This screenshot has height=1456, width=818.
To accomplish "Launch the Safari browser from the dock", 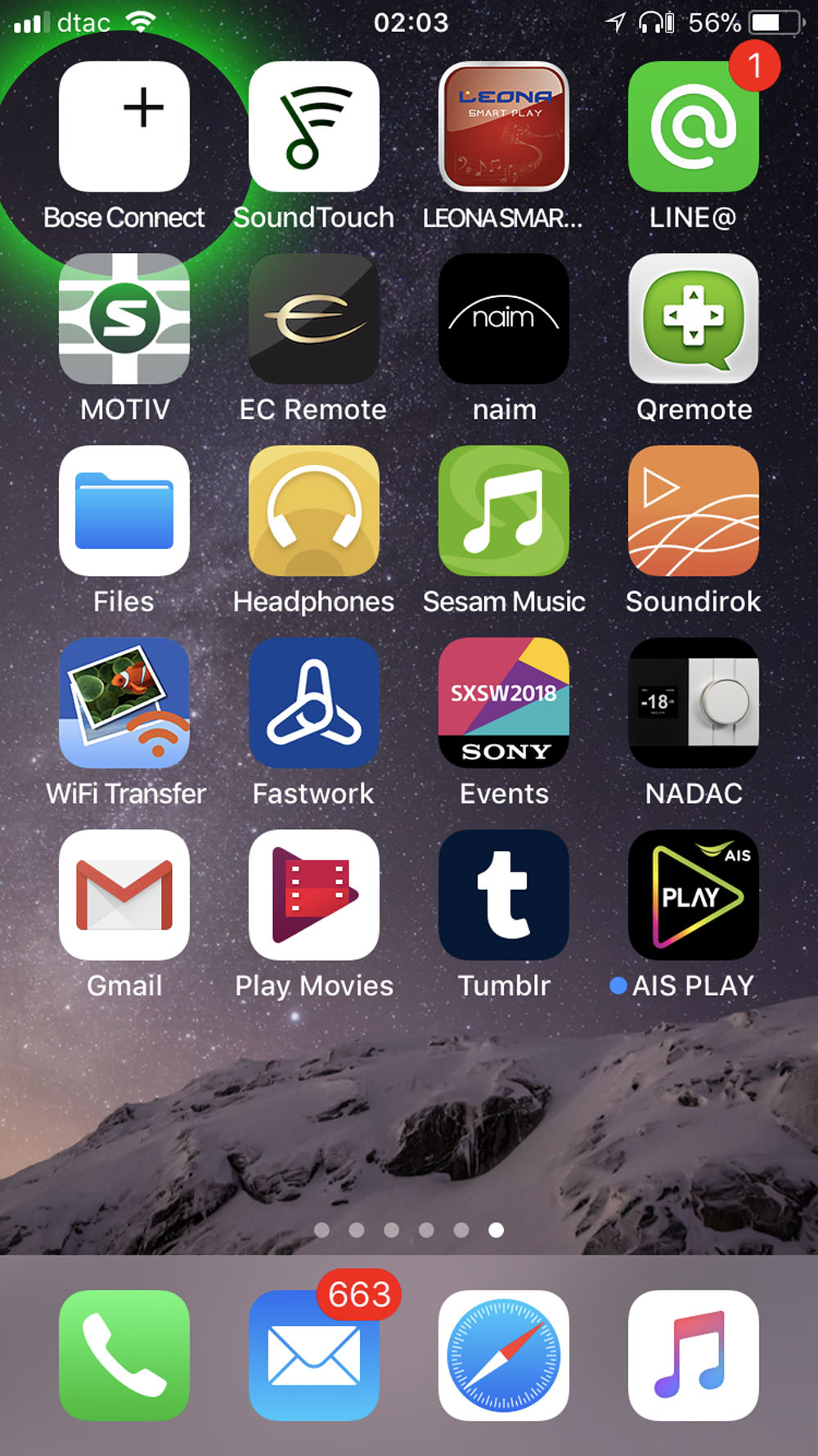I will [x=504, y=1355].
